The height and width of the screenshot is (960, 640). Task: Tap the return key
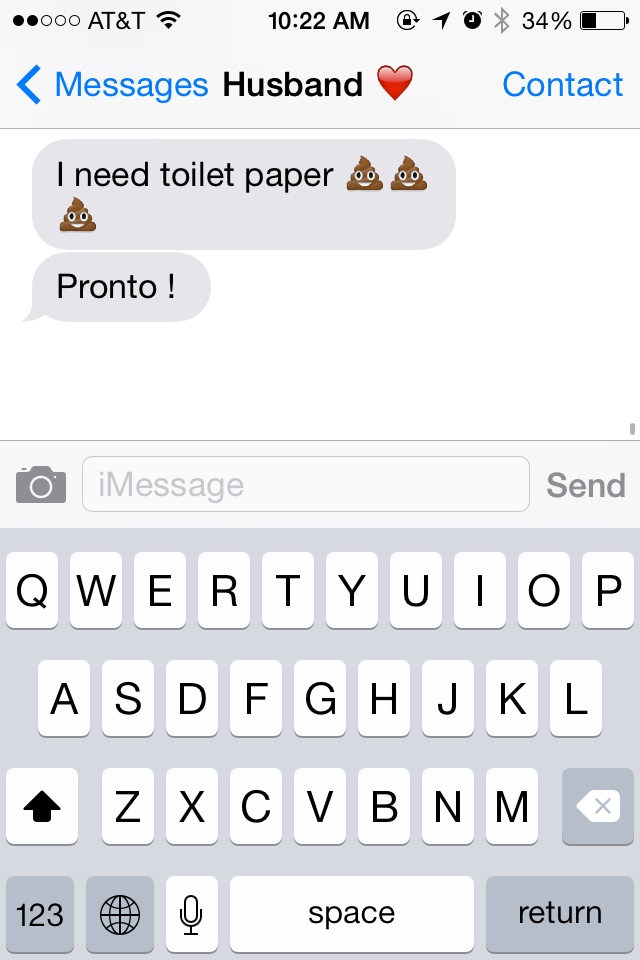559,913
